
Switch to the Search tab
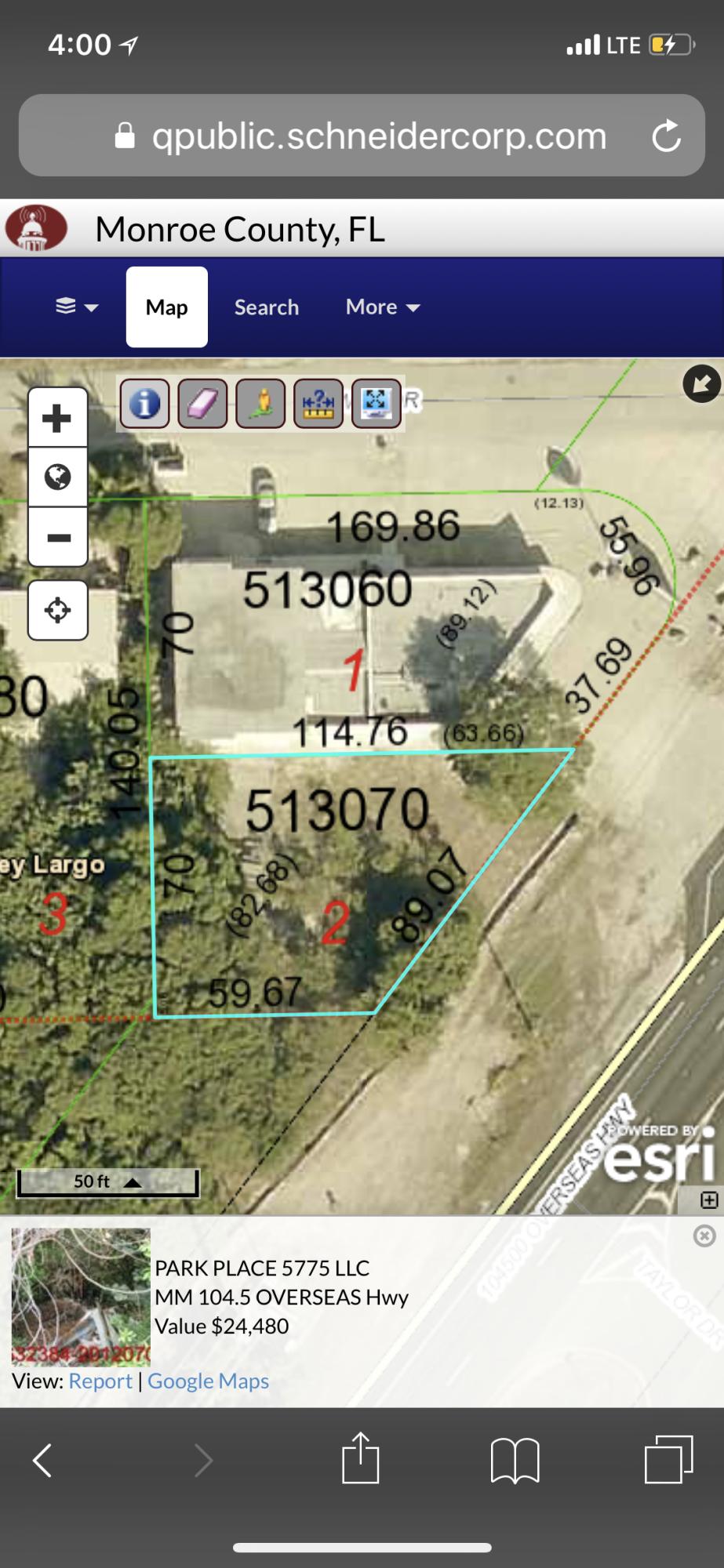point(266,307)
